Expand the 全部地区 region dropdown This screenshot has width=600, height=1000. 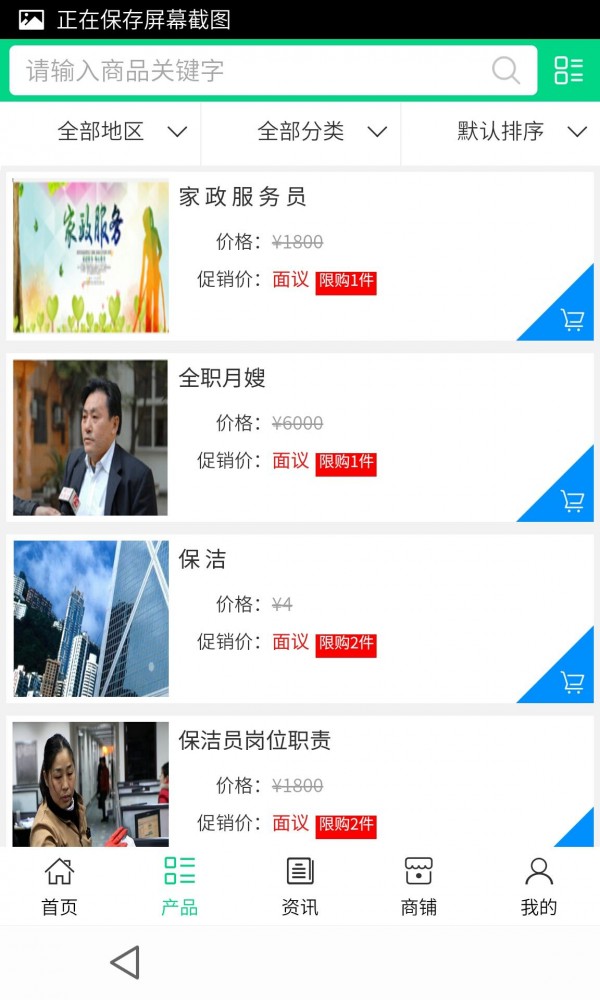(x=122, y=131)
